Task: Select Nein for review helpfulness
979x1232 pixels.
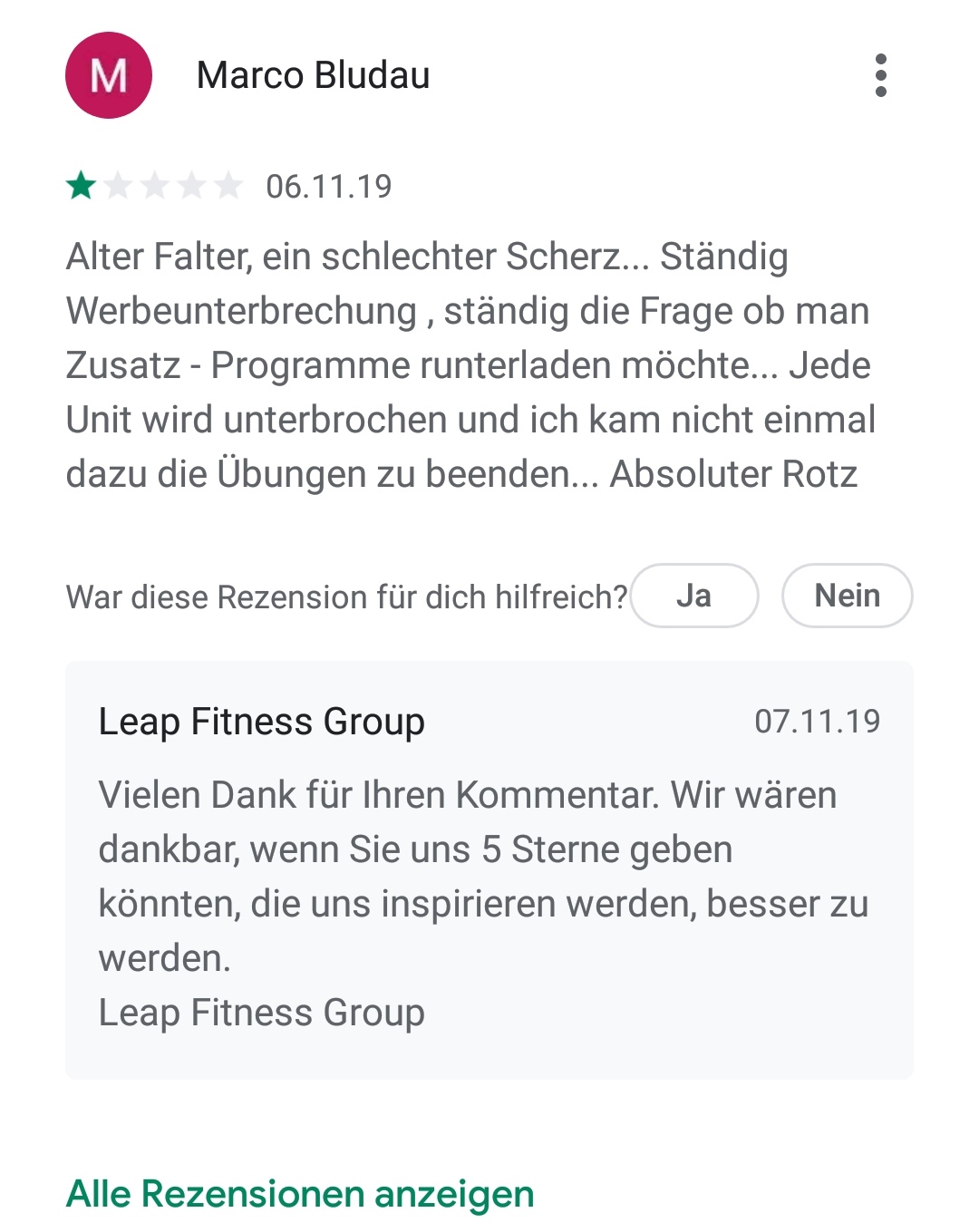Action: pos(847,596)
